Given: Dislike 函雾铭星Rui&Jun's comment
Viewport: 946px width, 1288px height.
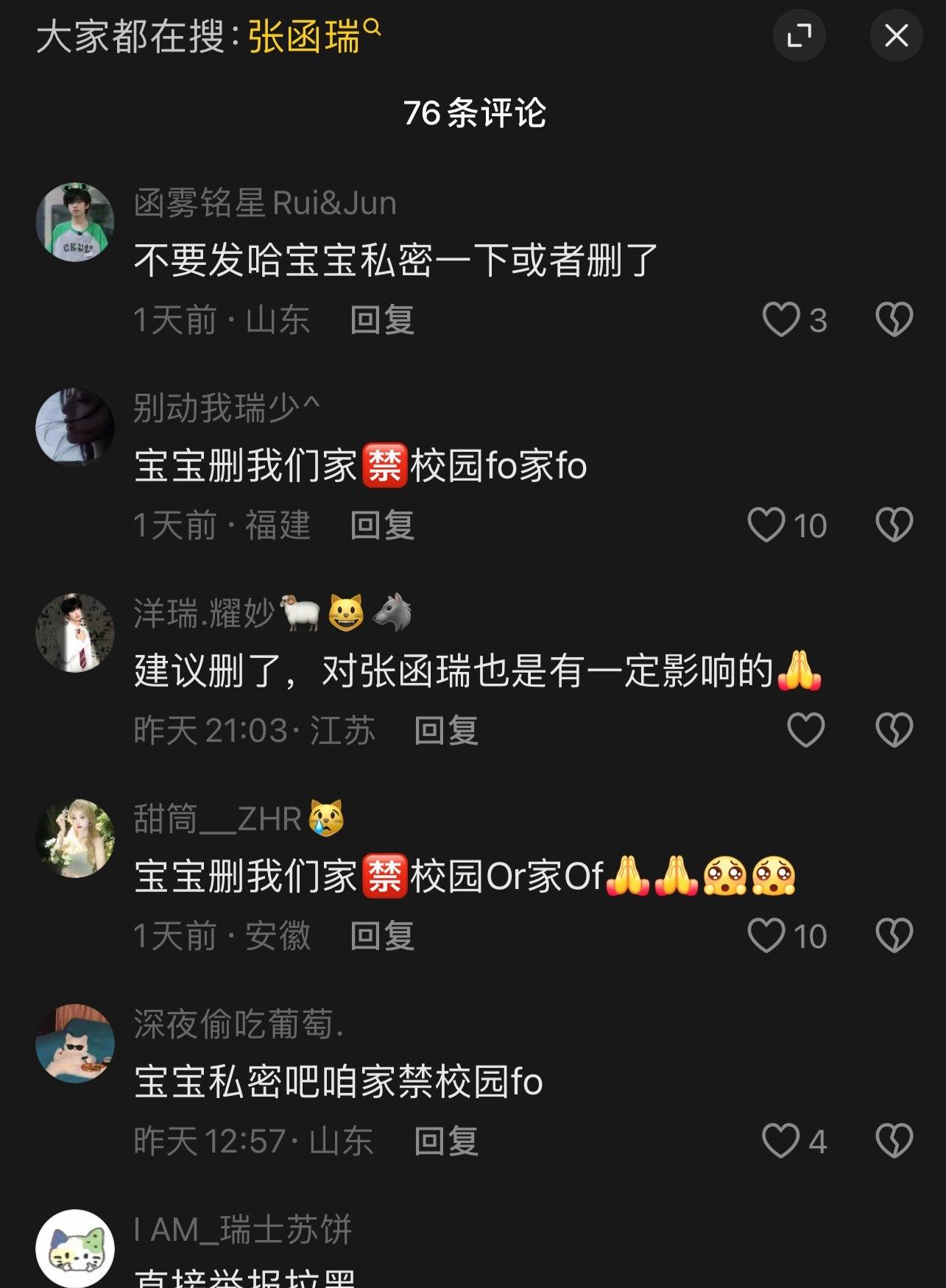Looking at the screenshot, I should (x=894, y=319).
